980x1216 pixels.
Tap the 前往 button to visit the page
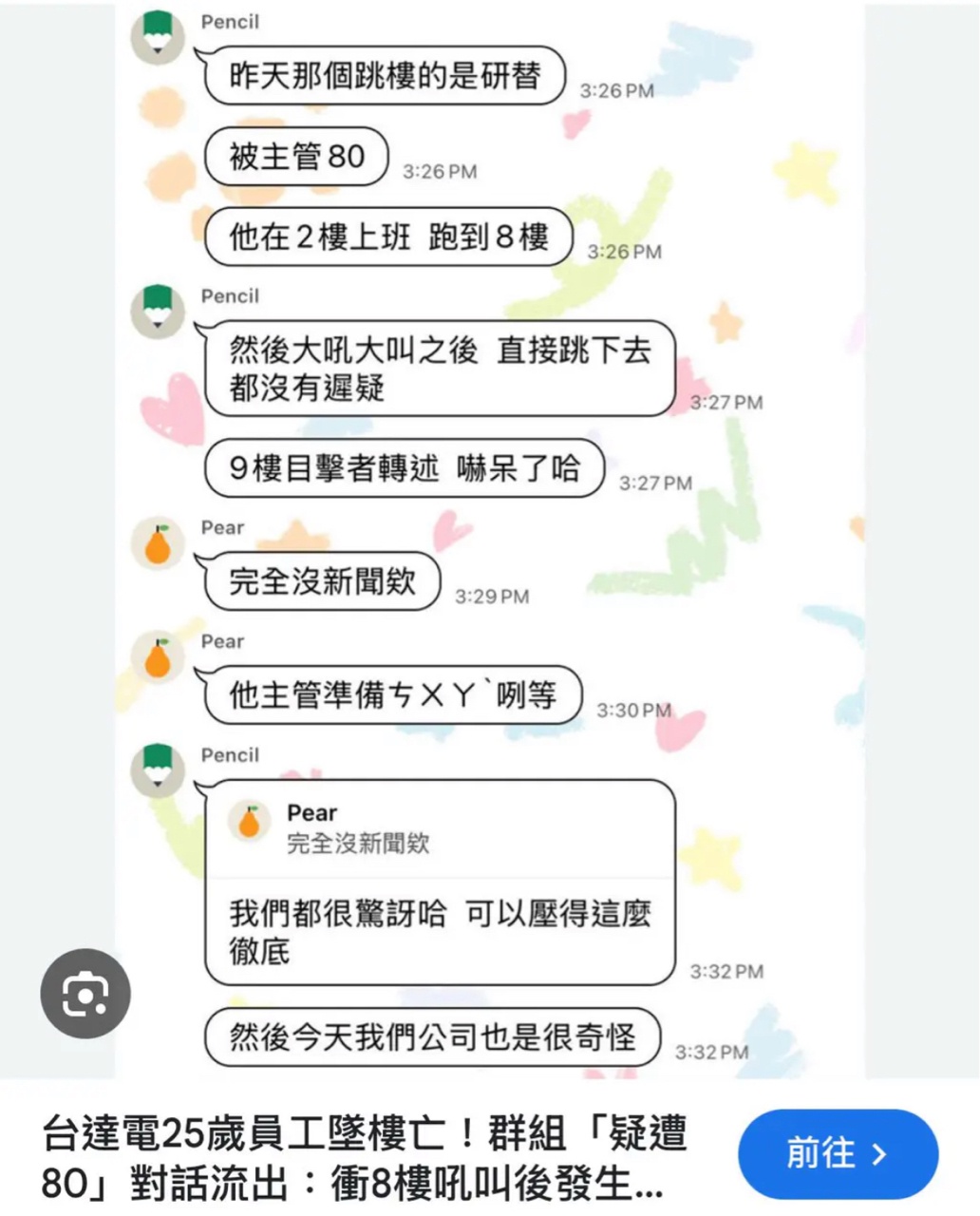838,1154
